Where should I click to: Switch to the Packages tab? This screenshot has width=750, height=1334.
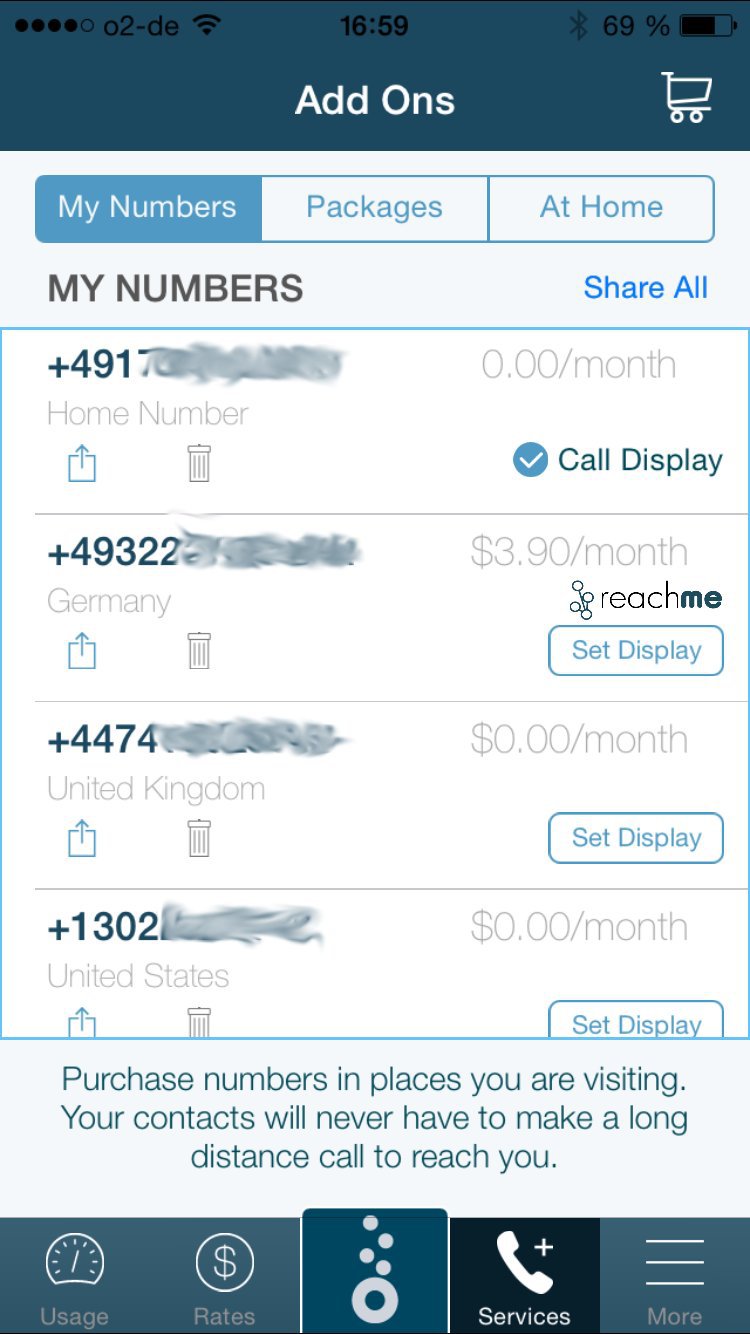pos(374,208)
